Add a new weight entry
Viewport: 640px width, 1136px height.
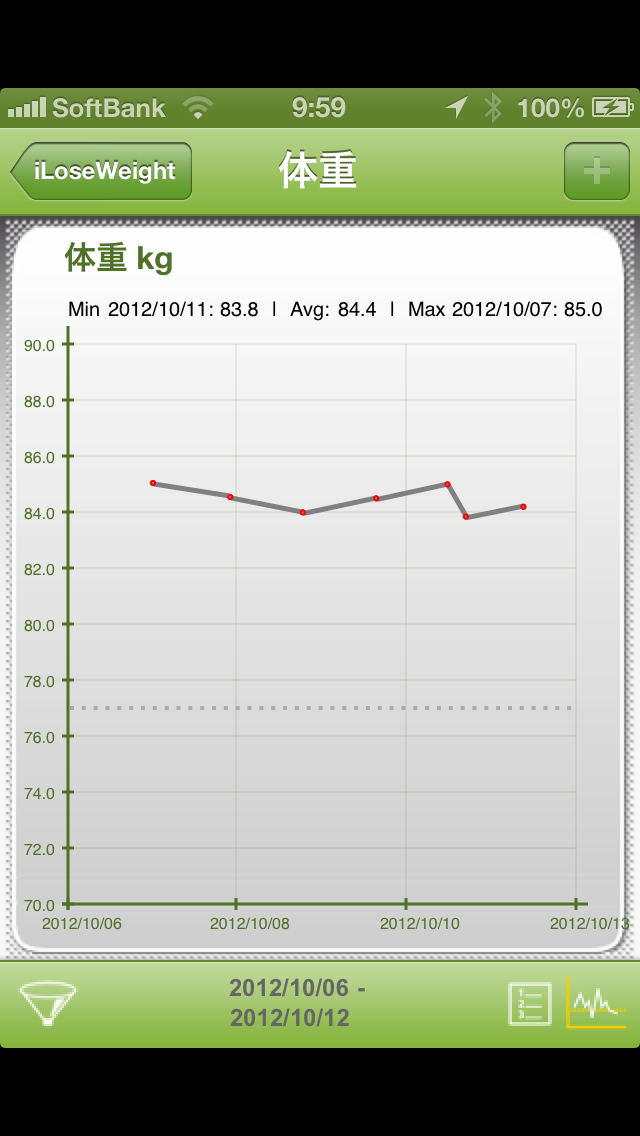point(596,171)
